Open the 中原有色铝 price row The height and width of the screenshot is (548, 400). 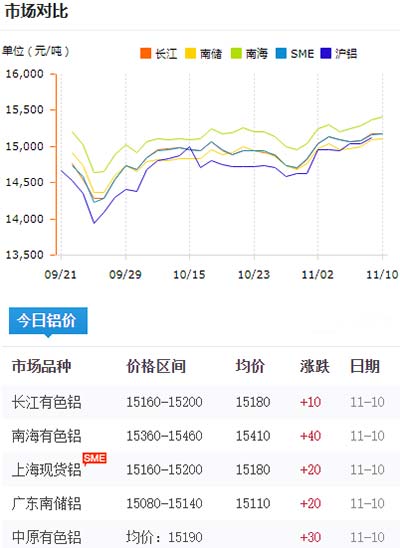coord(200,536)
